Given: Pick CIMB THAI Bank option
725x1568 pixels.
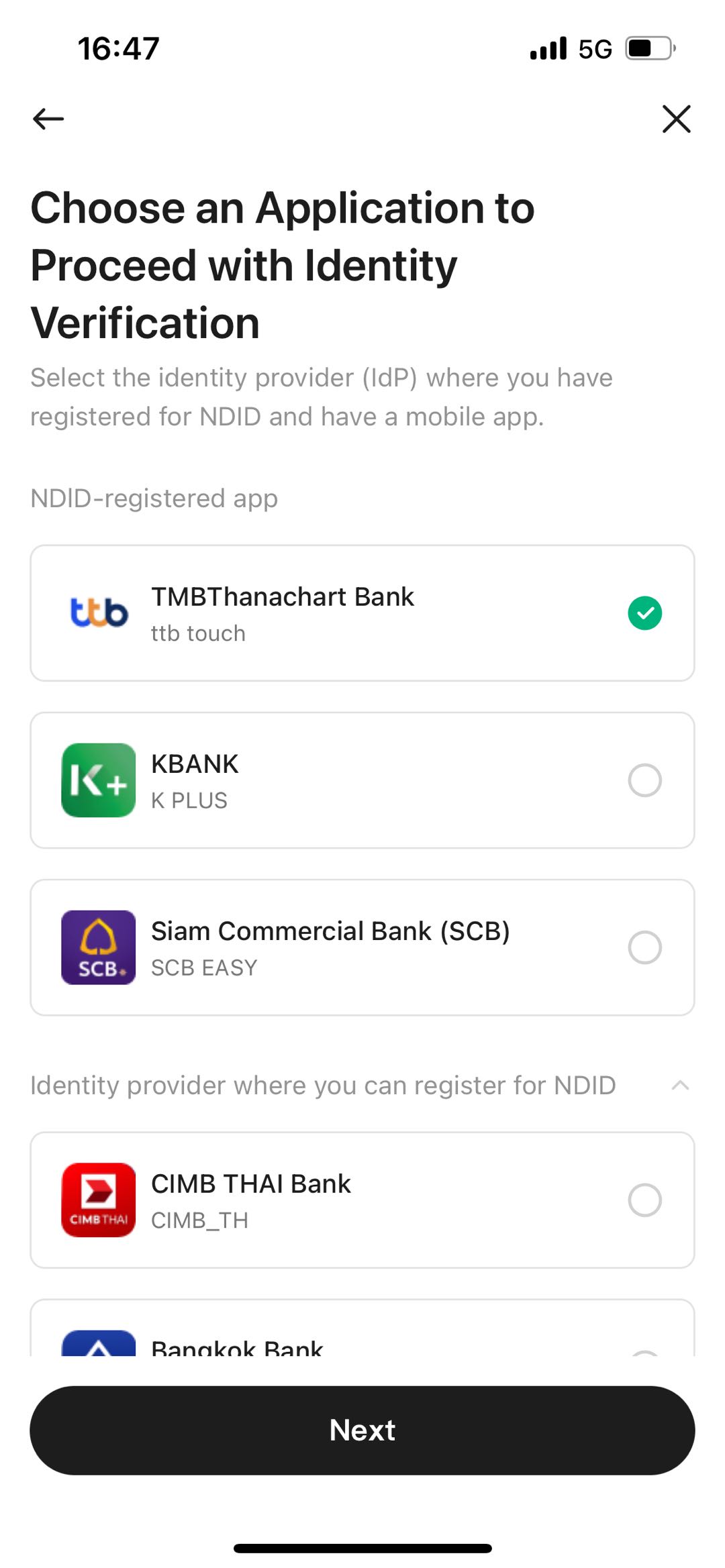Looking at the screenshot, I should pos(362,1200).
